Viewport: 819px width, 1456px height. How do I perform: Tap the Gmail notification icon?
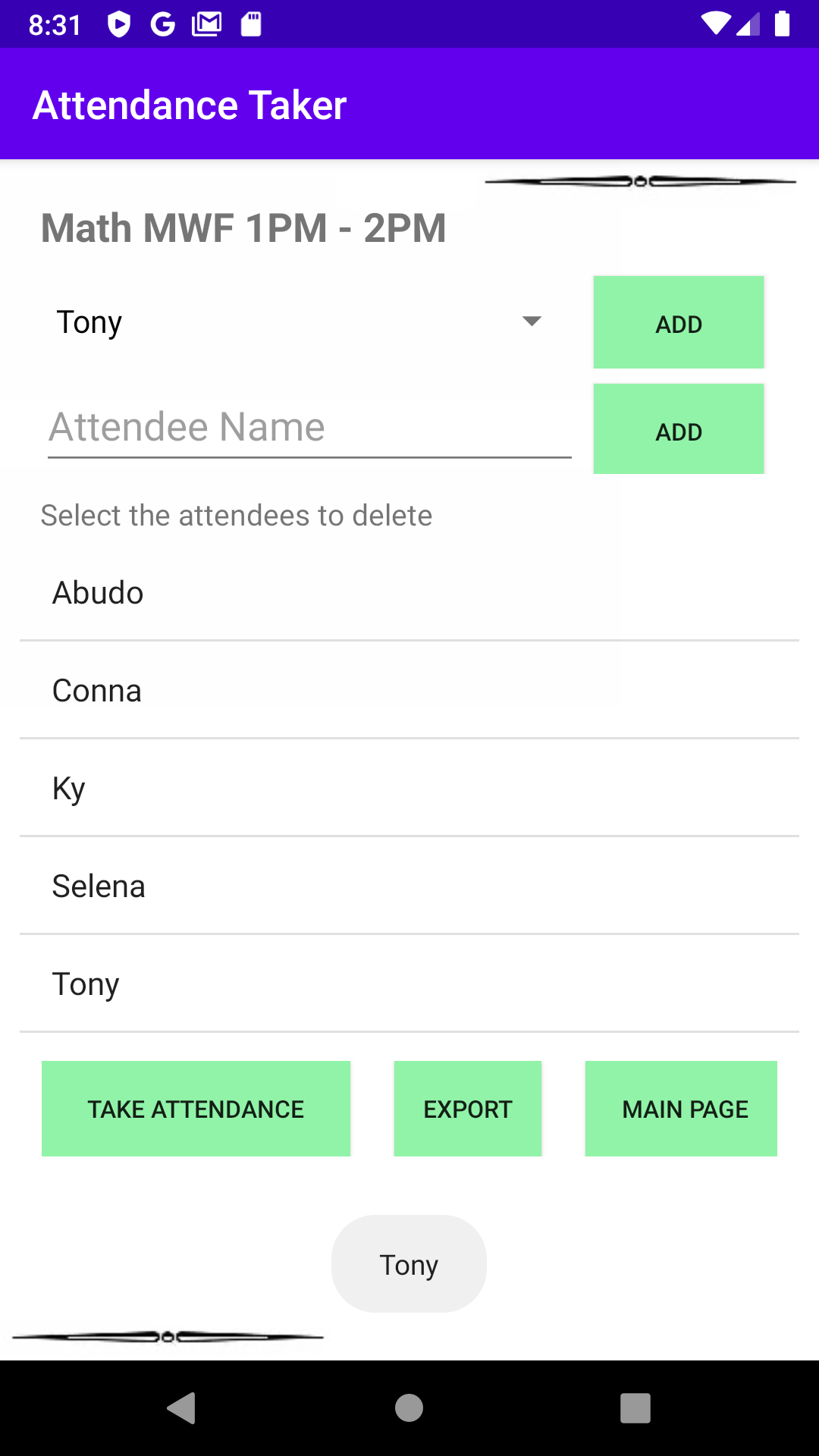pos(206,24)
